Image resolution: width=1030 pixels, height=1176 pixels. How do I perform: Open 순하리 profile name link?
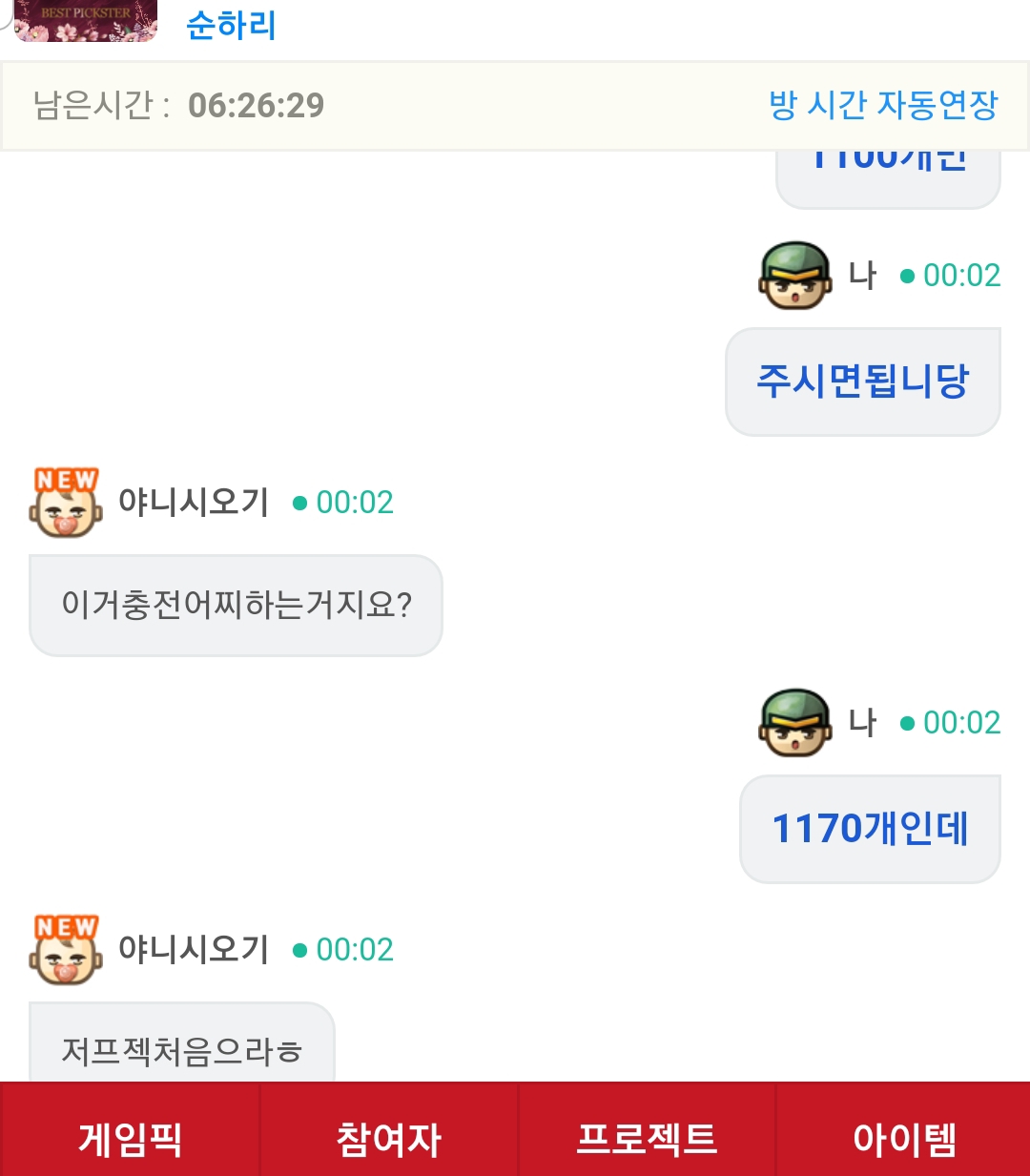point(231,26)
